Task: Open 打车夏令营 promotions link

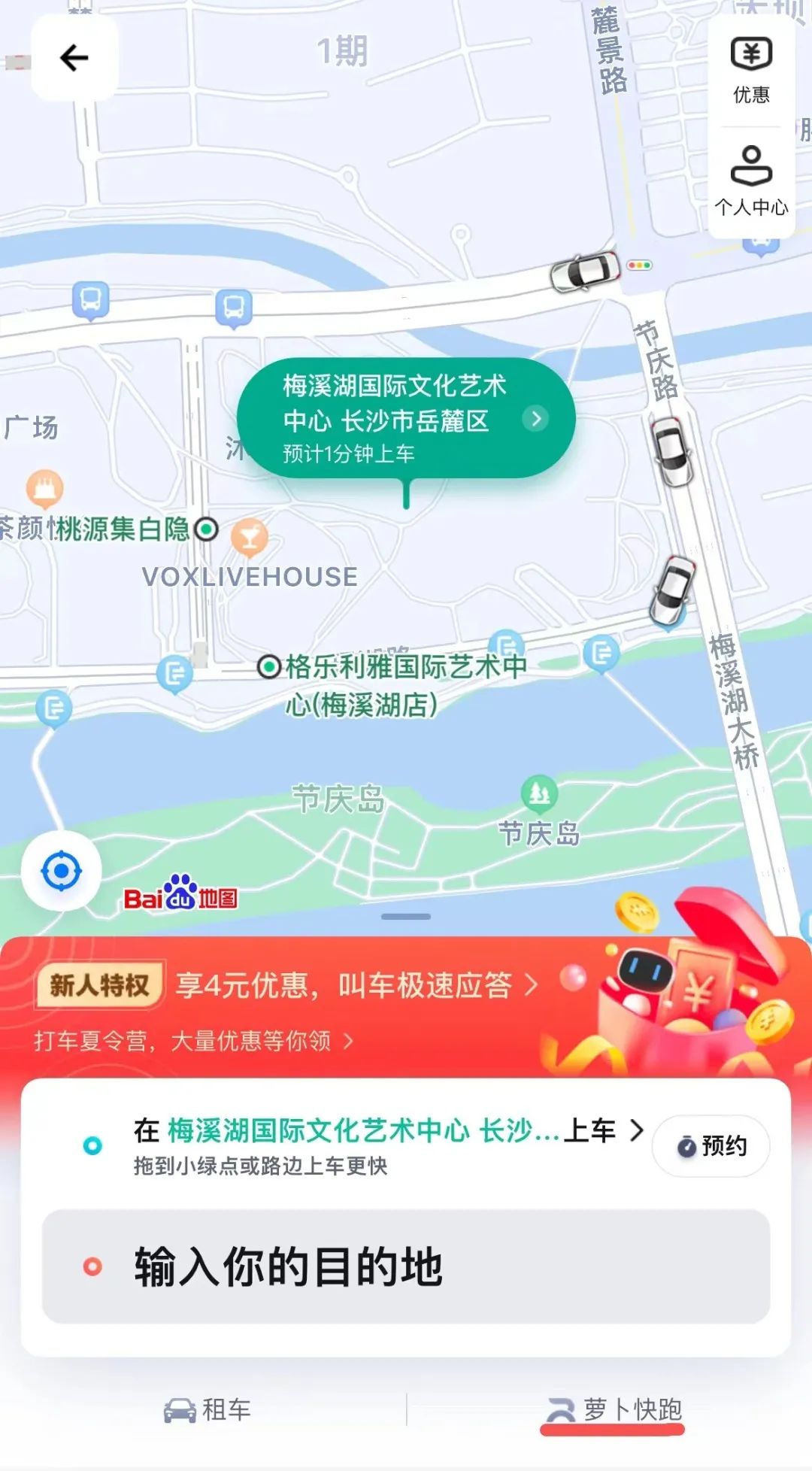Action: [193, 1041]
